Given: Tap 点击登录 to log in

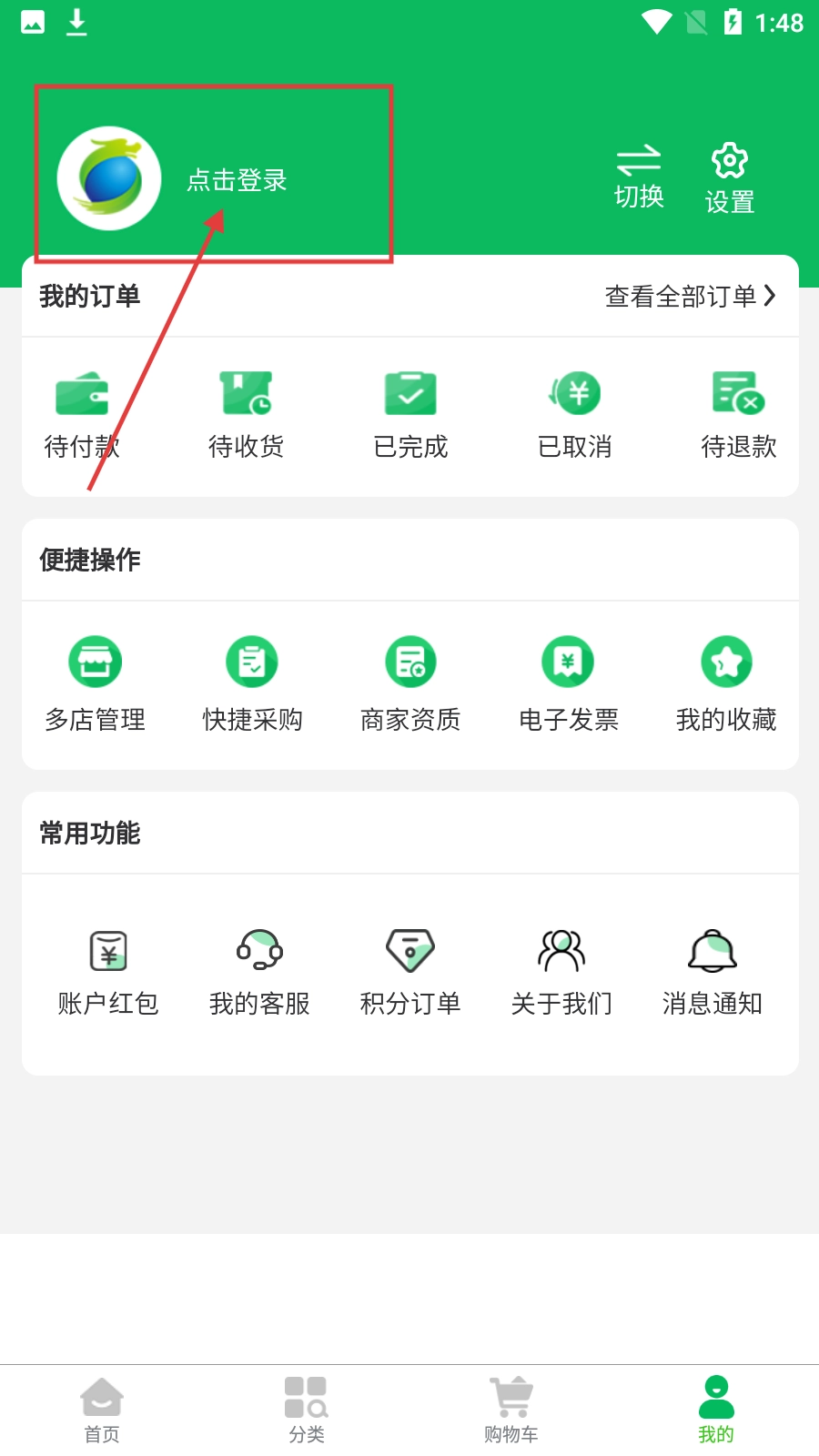Looking at the screenshot, I should click(237, 180).
